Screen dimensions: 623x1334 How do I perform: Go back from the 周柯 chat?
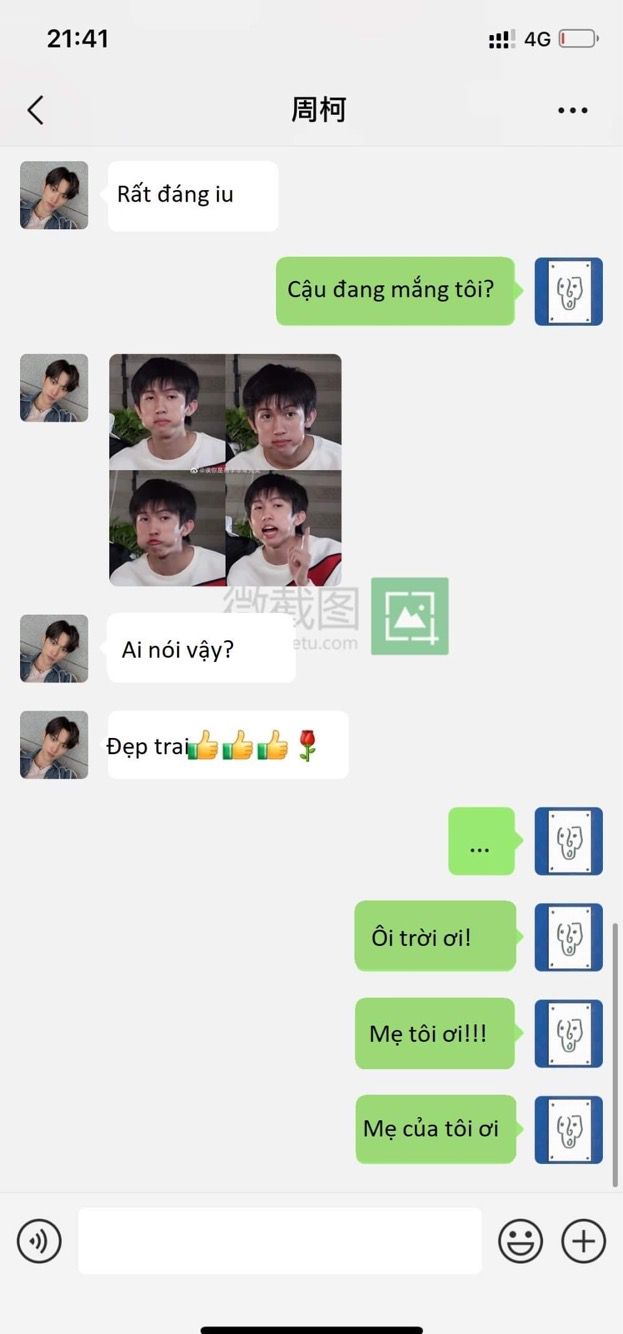(36, 110)
